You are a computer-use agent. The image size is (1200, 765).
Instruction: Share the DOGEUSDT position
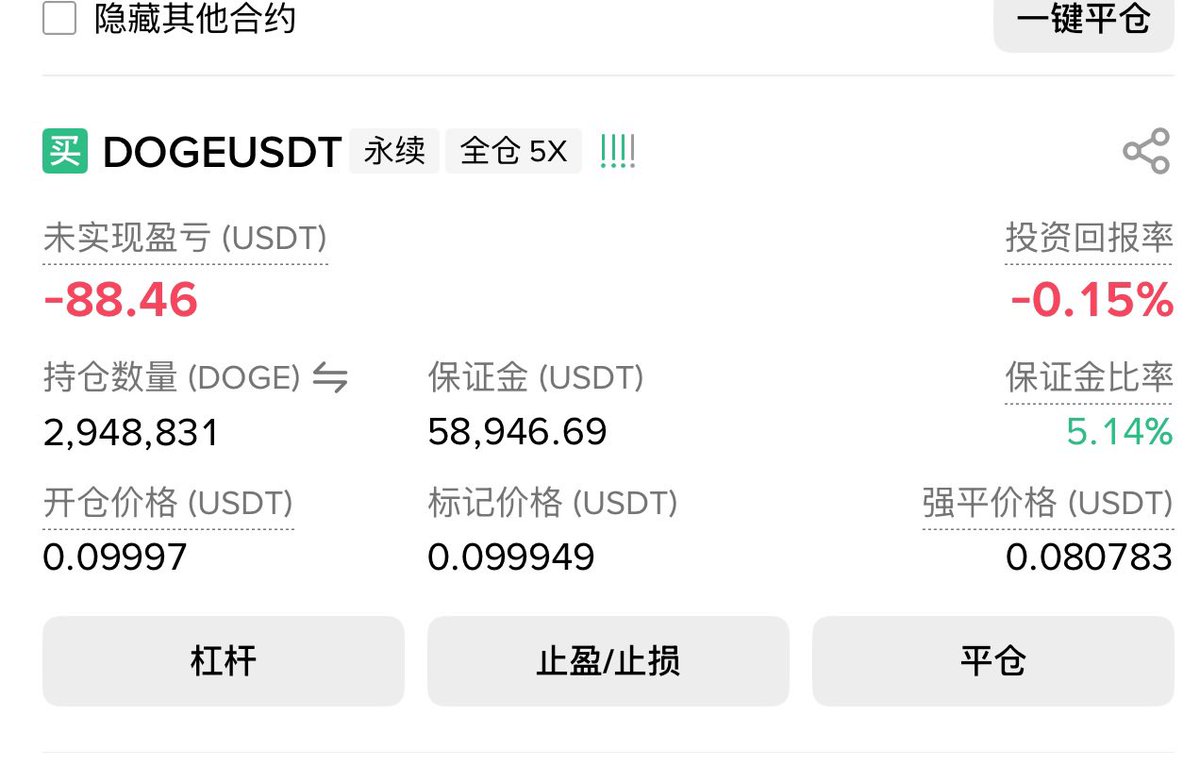(x=1145, y=151)
